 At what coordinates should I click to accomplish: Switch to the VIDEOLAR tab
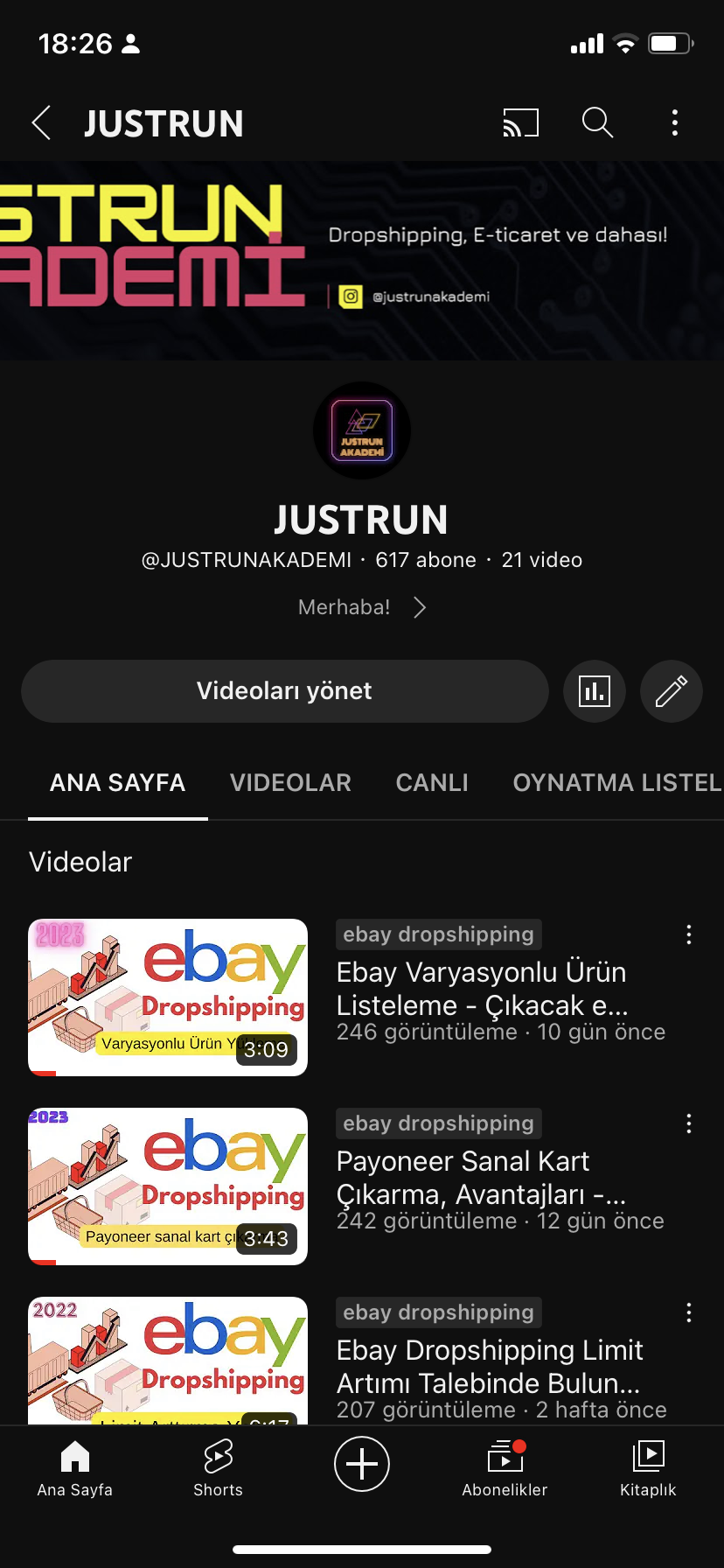point(290,782)
